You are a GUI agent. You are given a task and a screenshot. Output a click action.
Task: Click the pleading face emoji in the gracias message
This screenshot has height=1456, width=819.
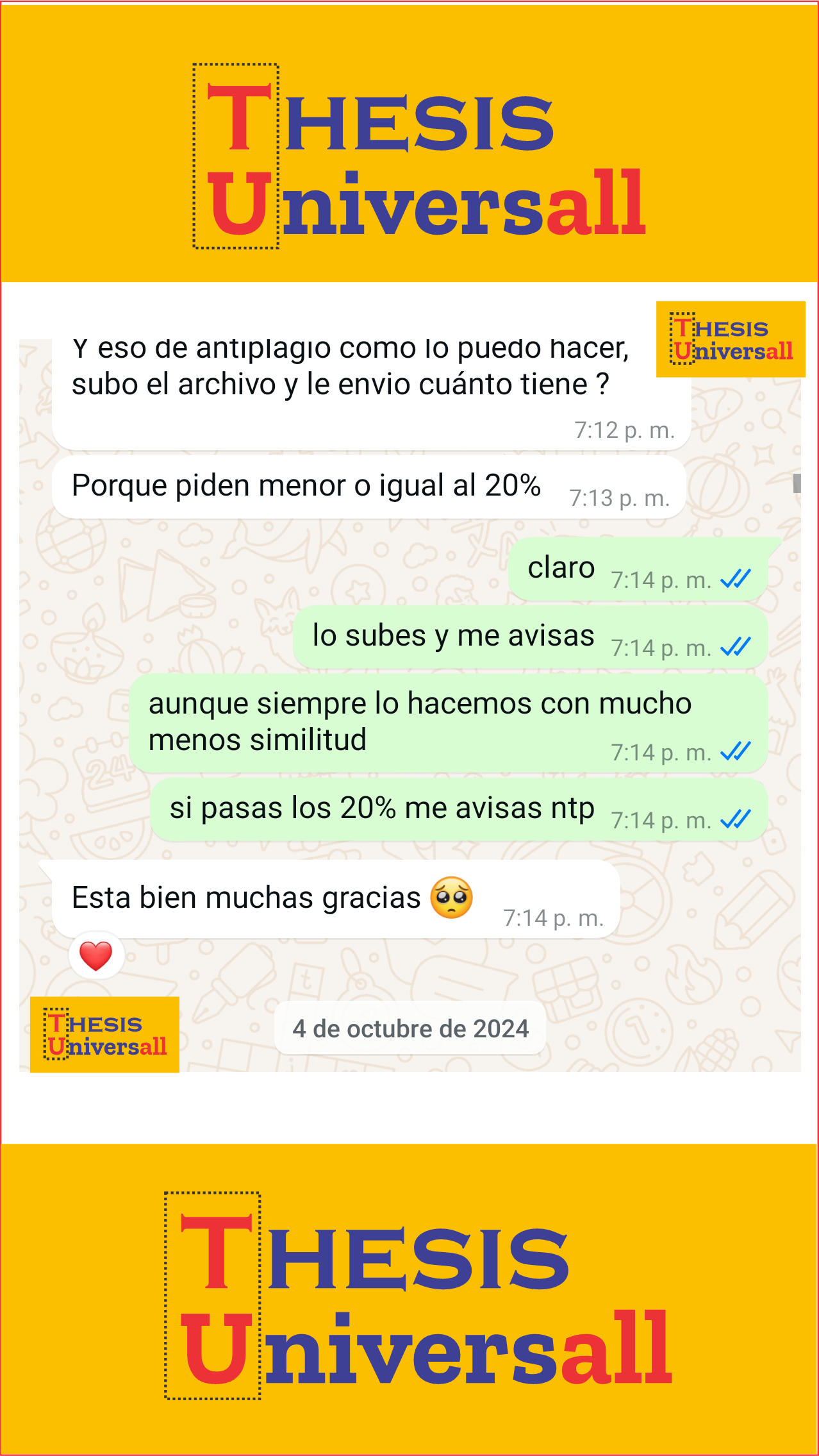click(x=452, y=897)
